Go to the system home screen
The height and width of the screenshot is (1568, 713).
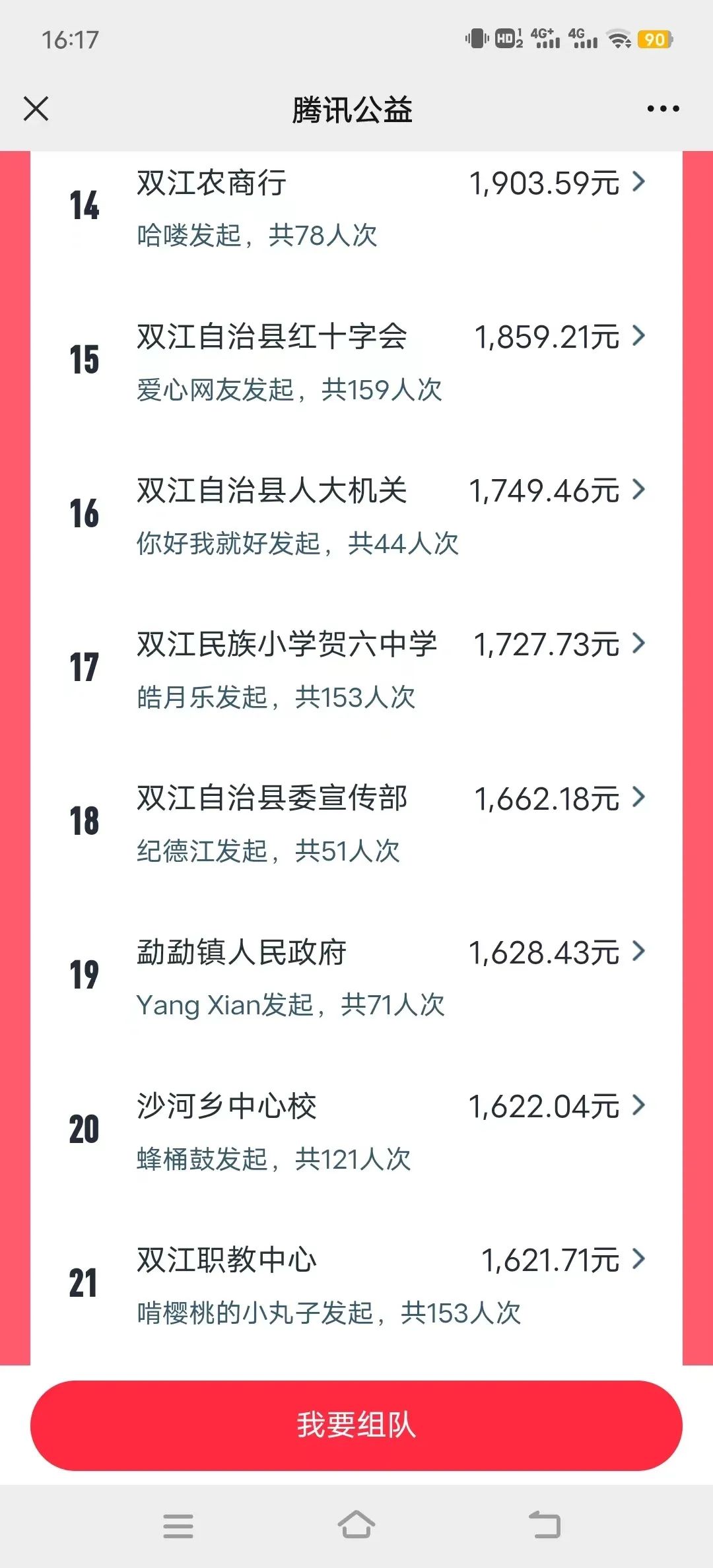click(x=356, y=1525)
